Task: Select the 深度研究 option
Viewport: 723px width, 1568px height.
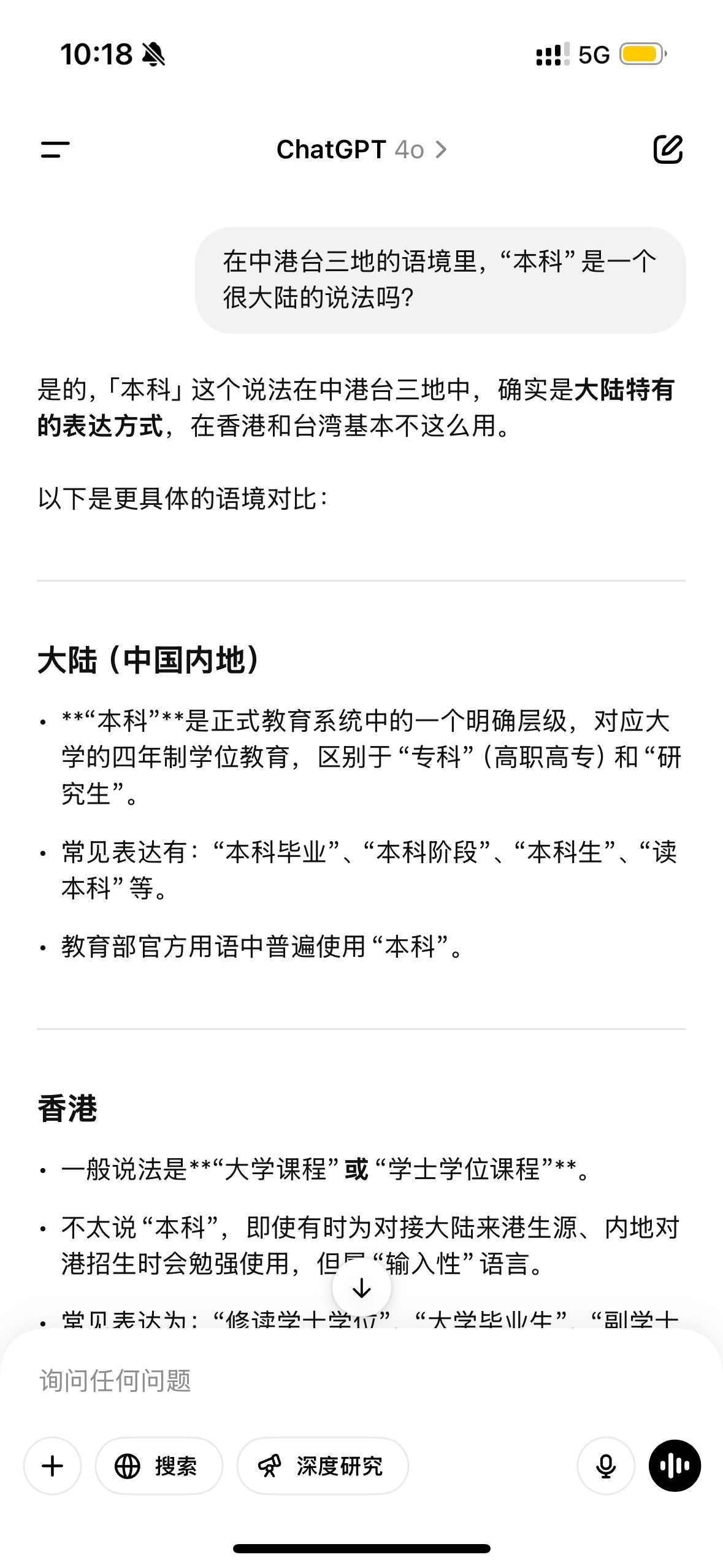Action: point(323,1466)
